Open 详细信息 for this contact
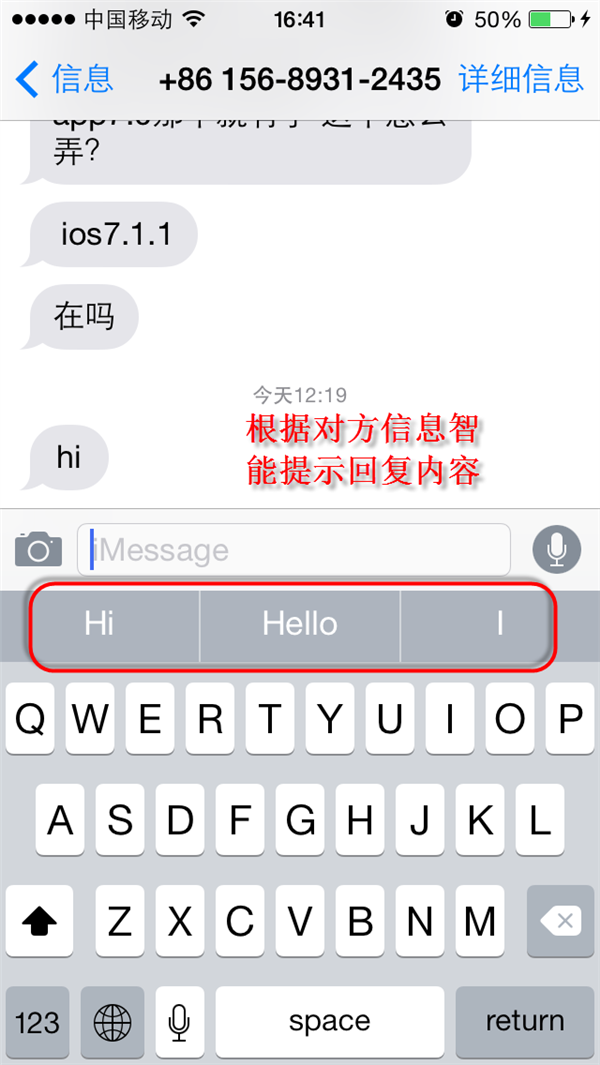The image size is (600, 1065). (x=520, y=78)
